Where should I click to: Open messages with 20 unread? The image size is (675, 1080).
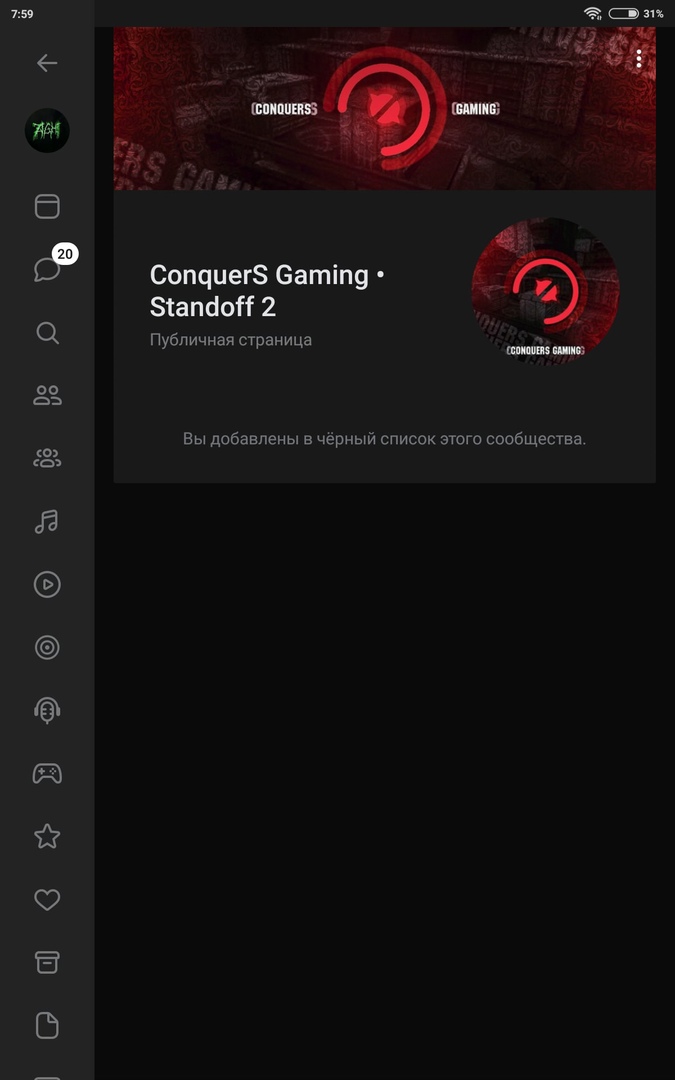click(x=47, y=269)
